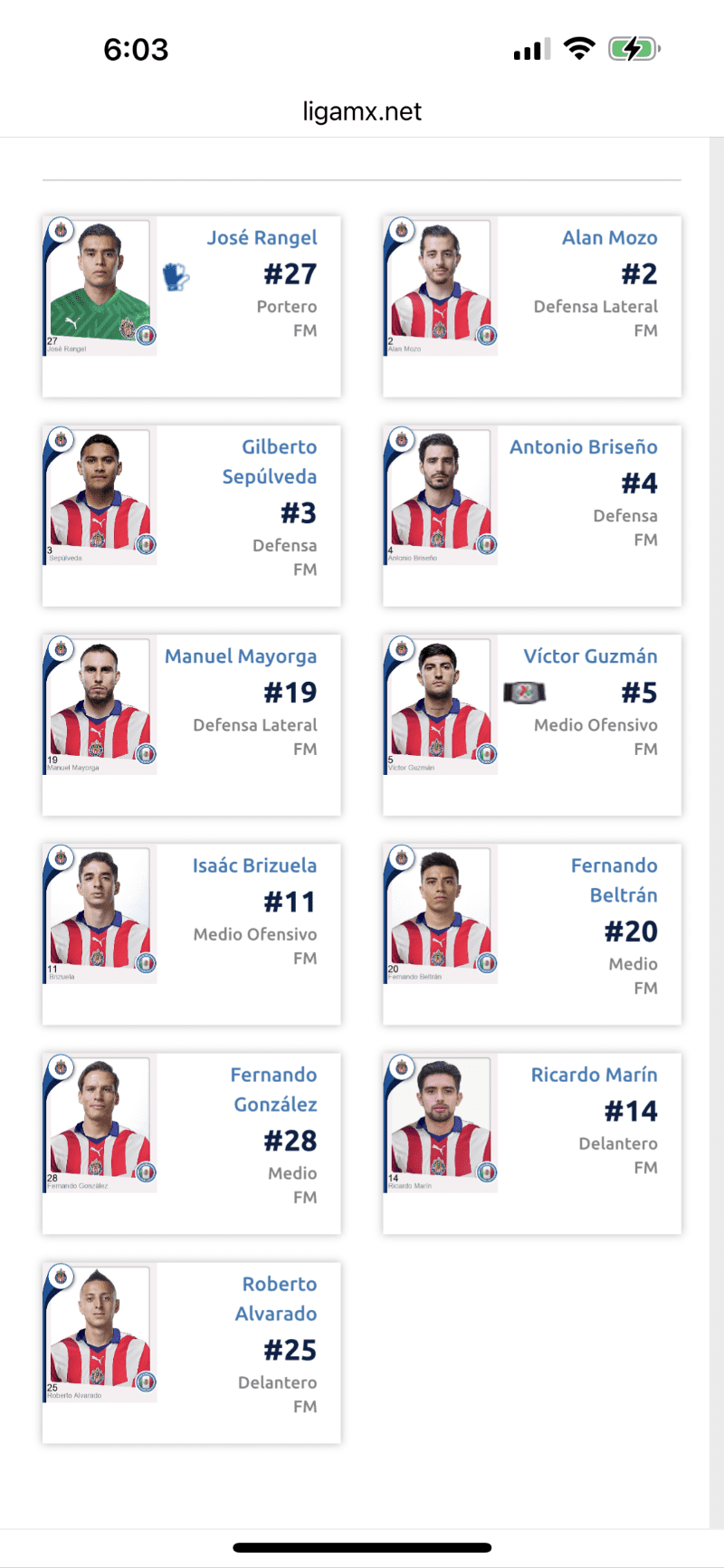Open Manuel Mayorga's profile
Image resolution: width=724 pixels, height=1568 pixels.
(241, 656)
